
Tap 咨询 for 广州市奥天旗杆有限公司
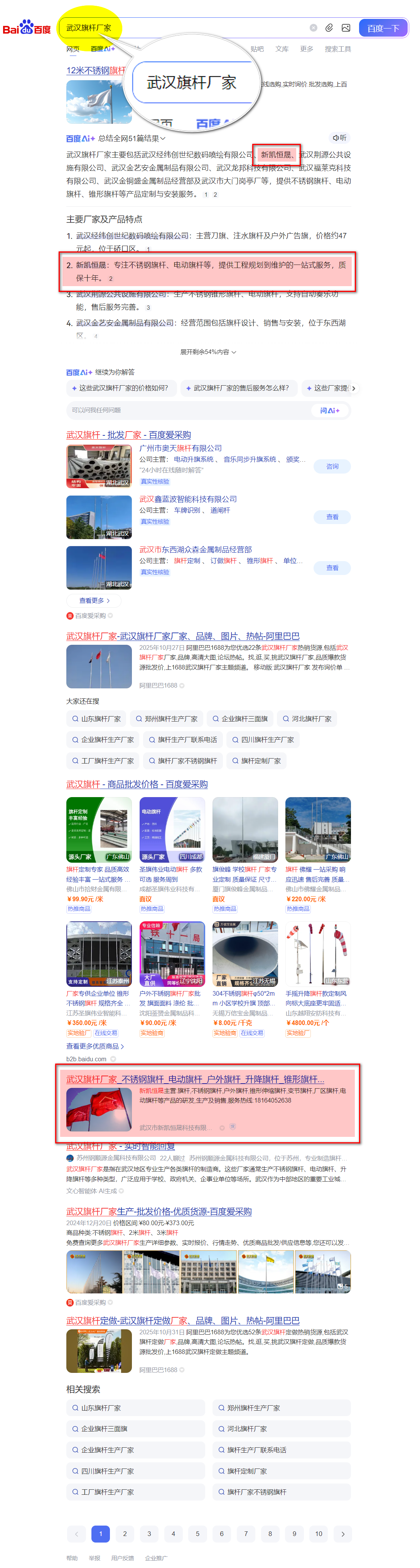(x=332, y=466)
